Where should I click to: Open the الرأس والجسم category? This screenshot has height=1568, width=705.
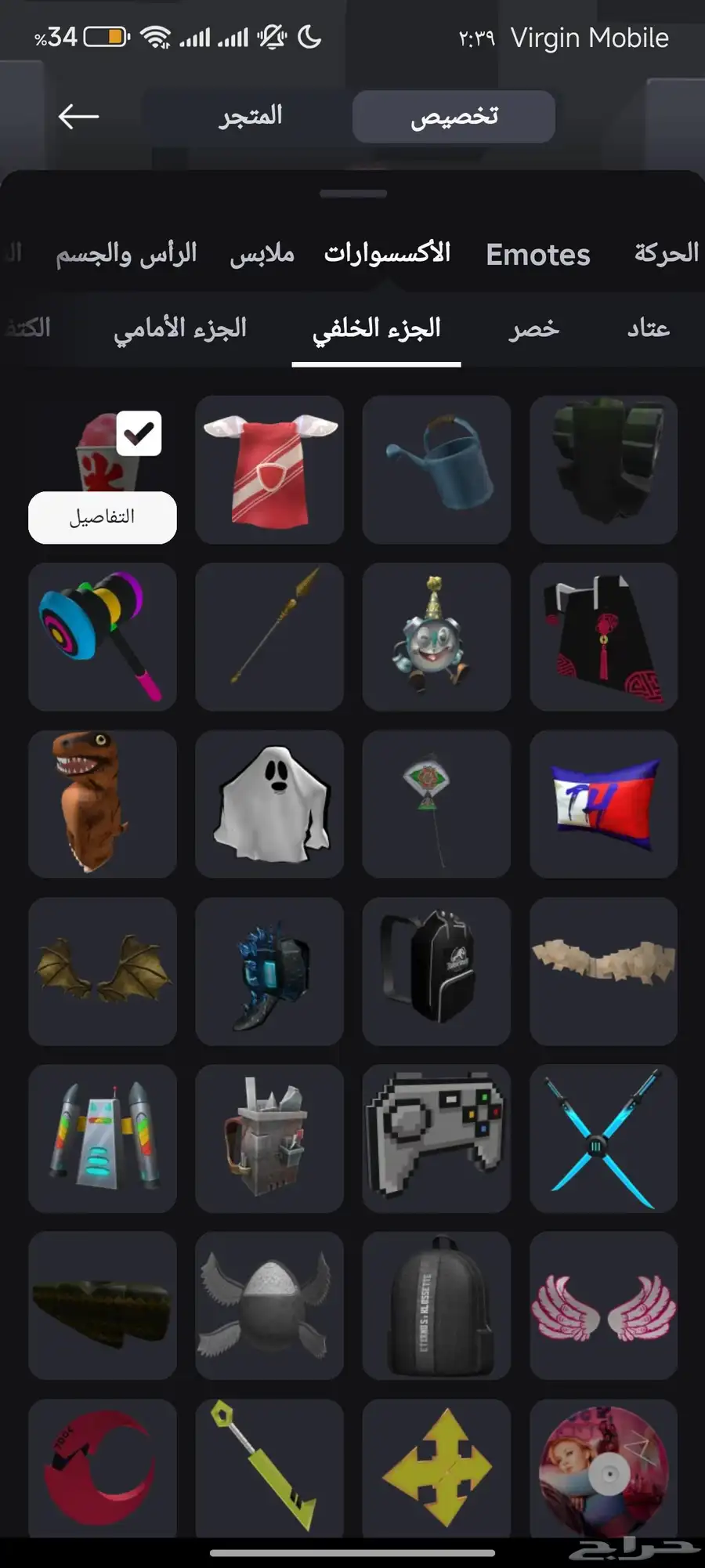[126, 255]
